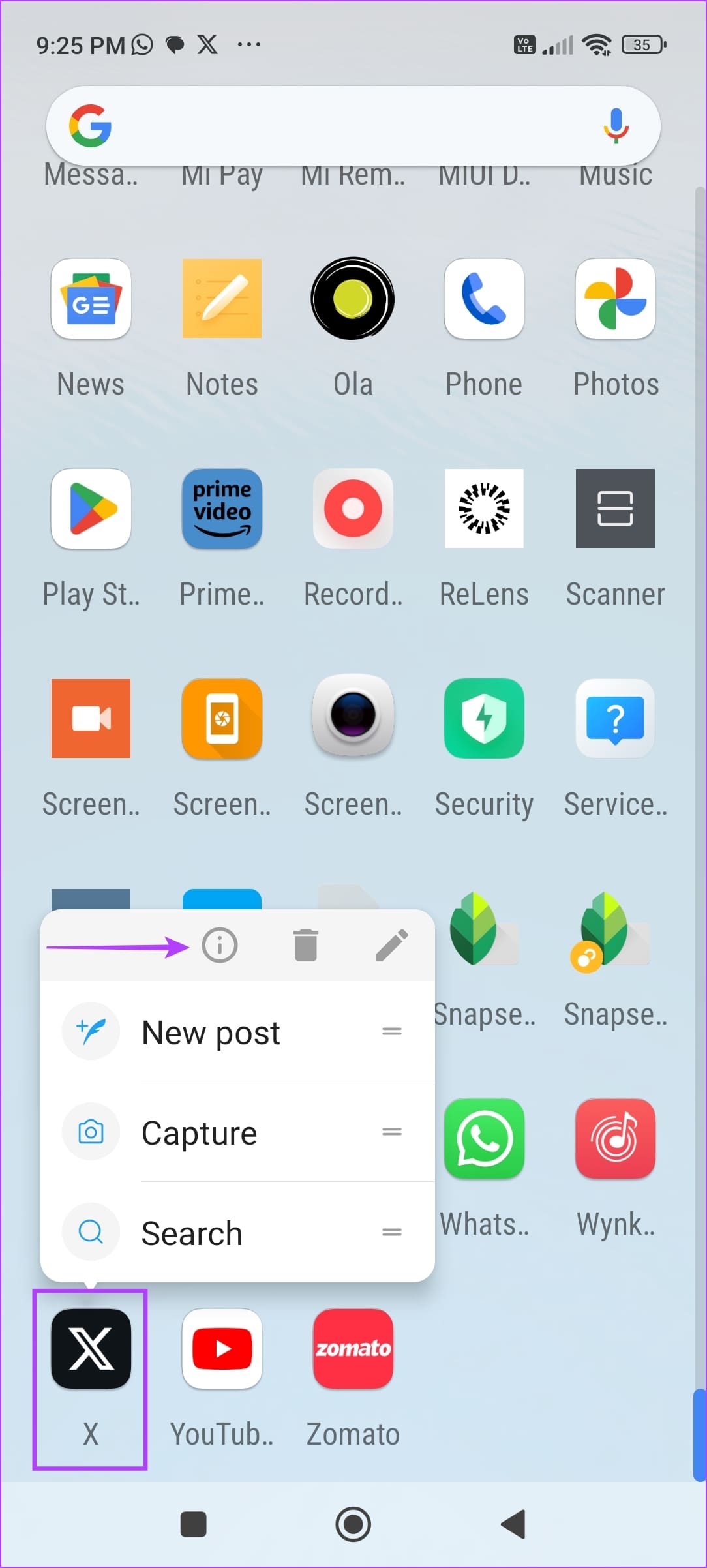Start the Play Store
This screenshot has width=707, height=1568.
(x=91, y=509)
